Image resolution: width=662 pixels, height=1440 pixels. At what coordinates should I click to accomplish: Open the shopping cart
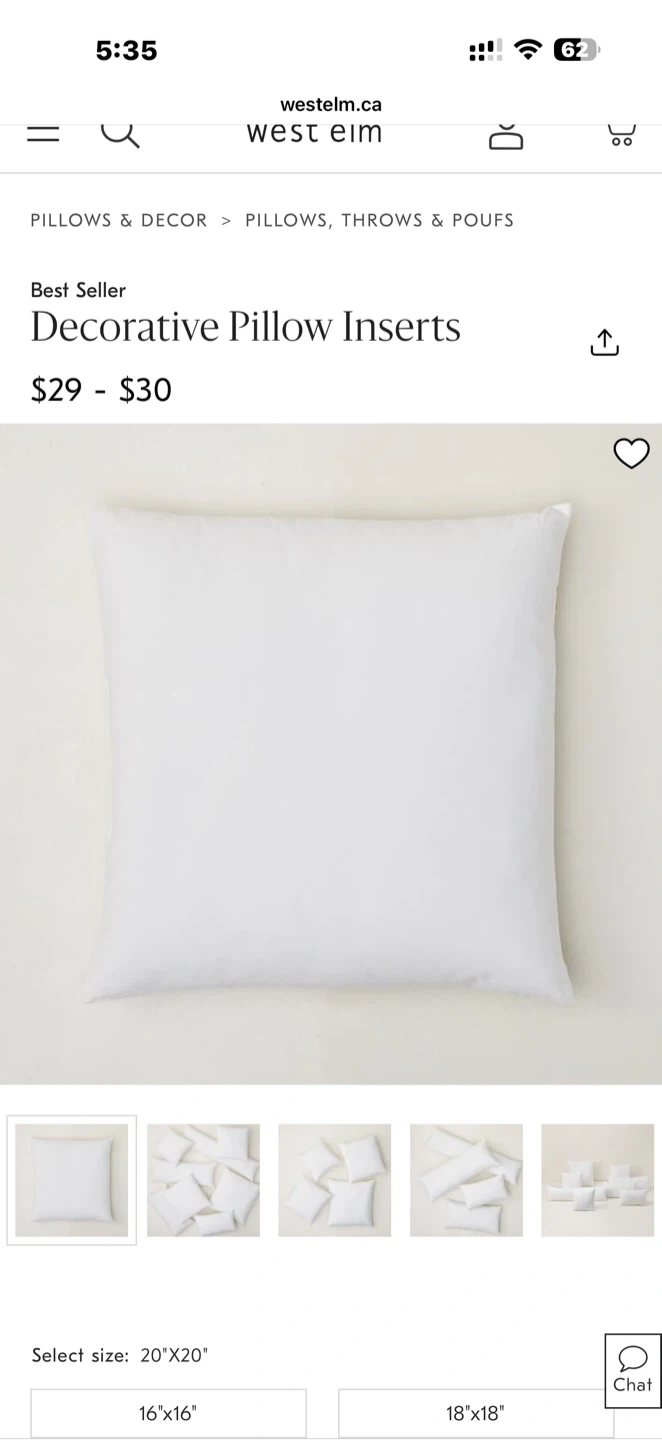click(x=621, y=134)
